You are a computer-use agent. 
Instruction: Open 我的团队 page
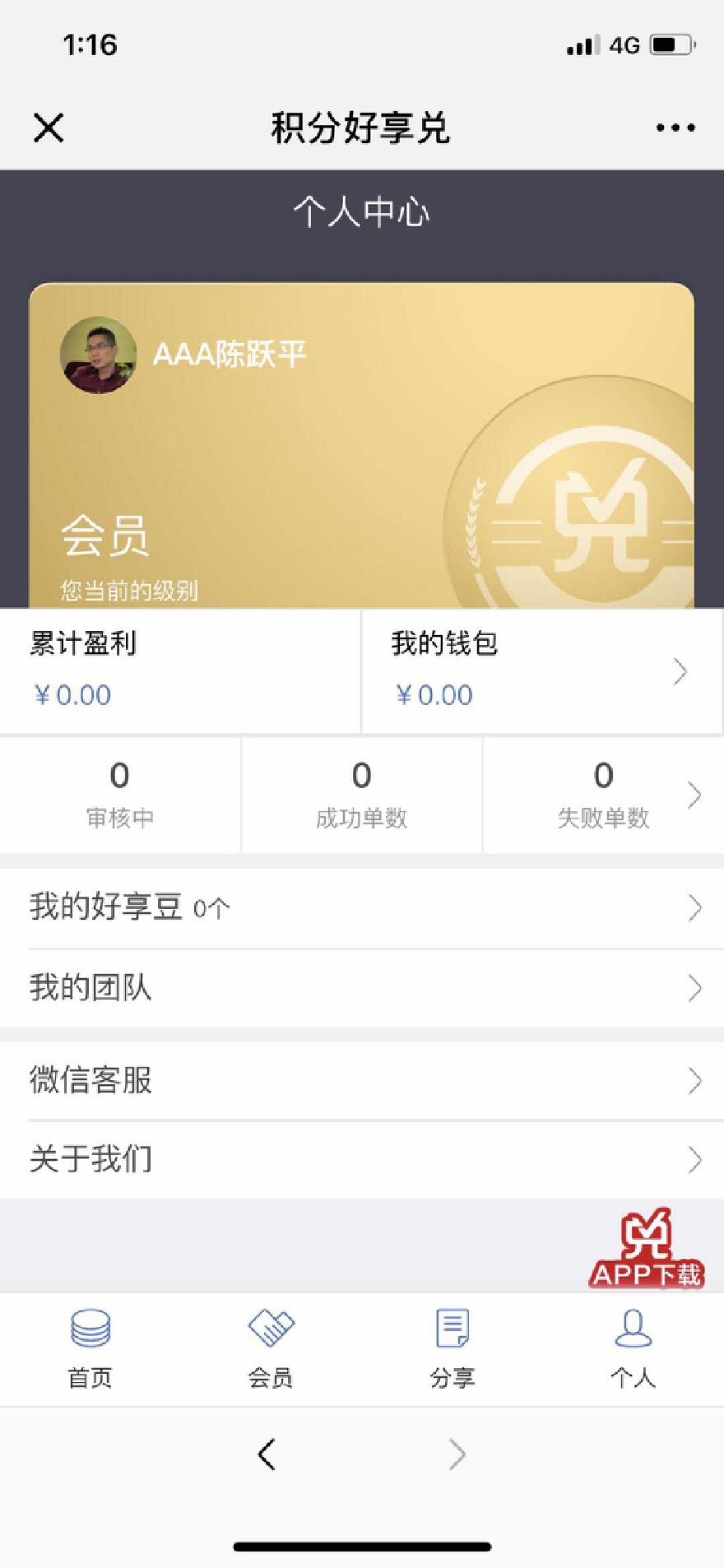(x=362, y=987)
